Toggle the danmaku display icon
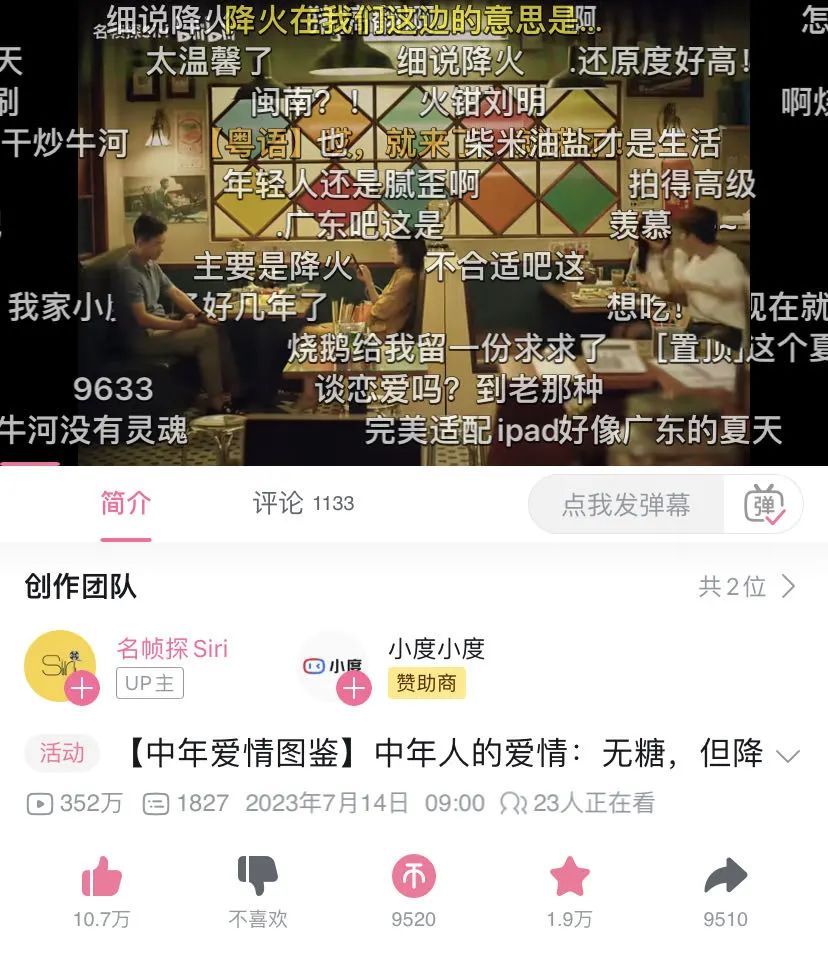828x958 pixels. click(x=764, y=505)
